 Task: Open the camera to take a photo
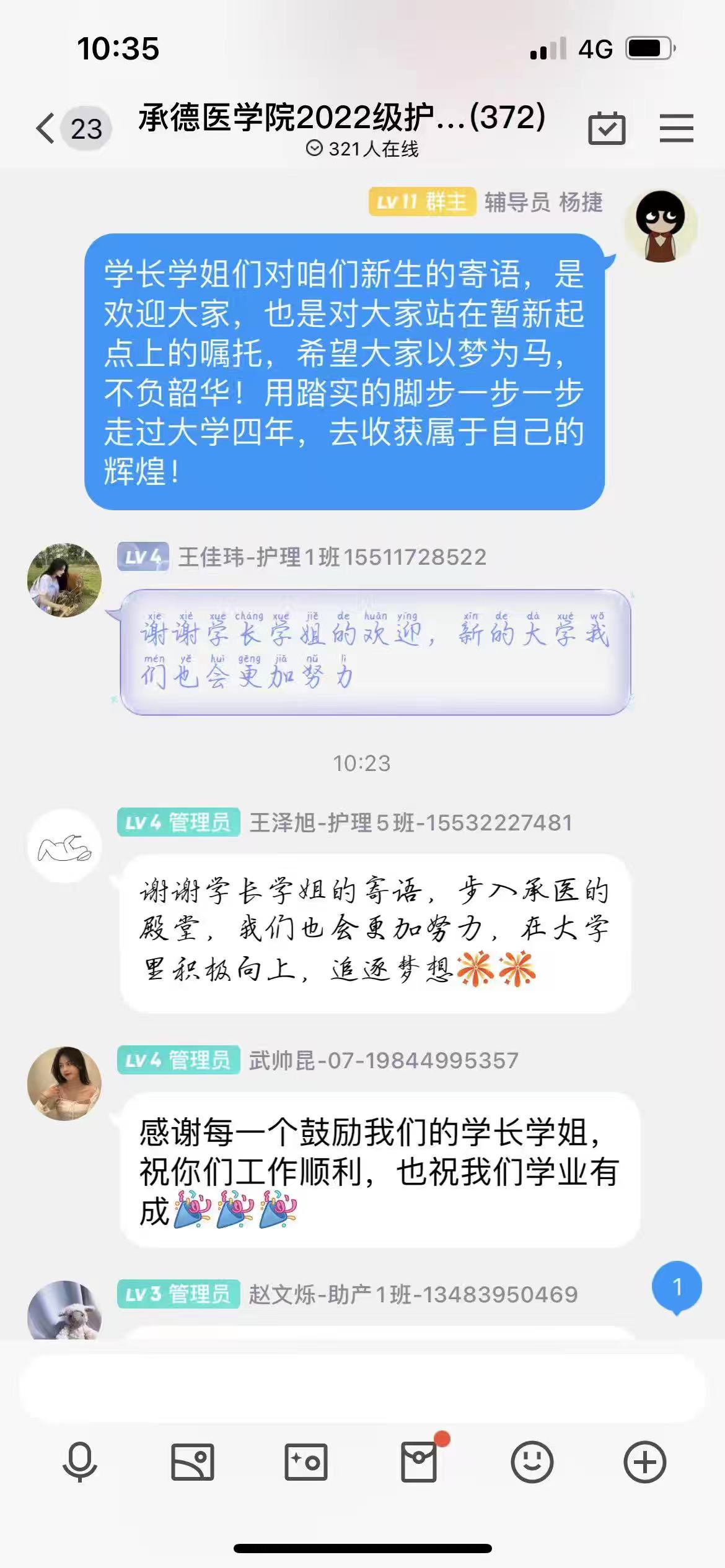[305, 1462]
